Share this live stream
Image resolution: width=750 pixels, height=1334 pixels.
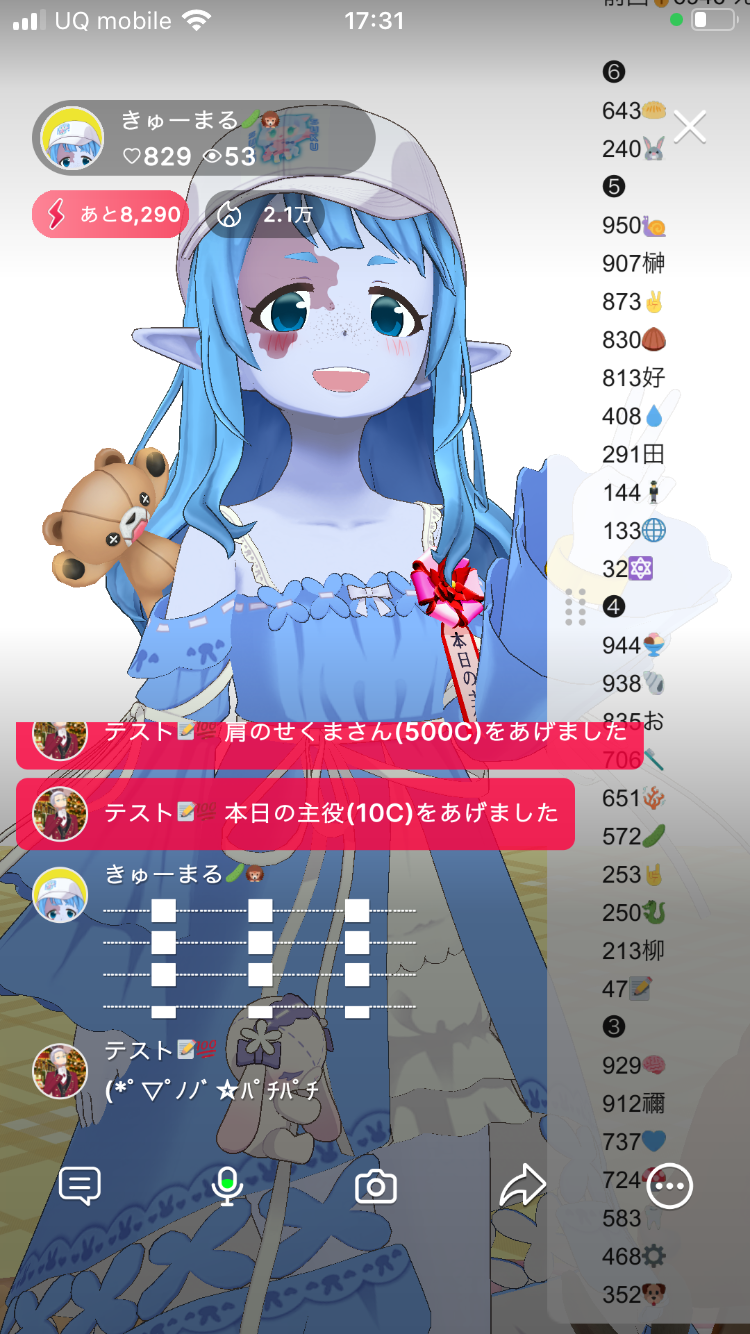[522, 1186]
